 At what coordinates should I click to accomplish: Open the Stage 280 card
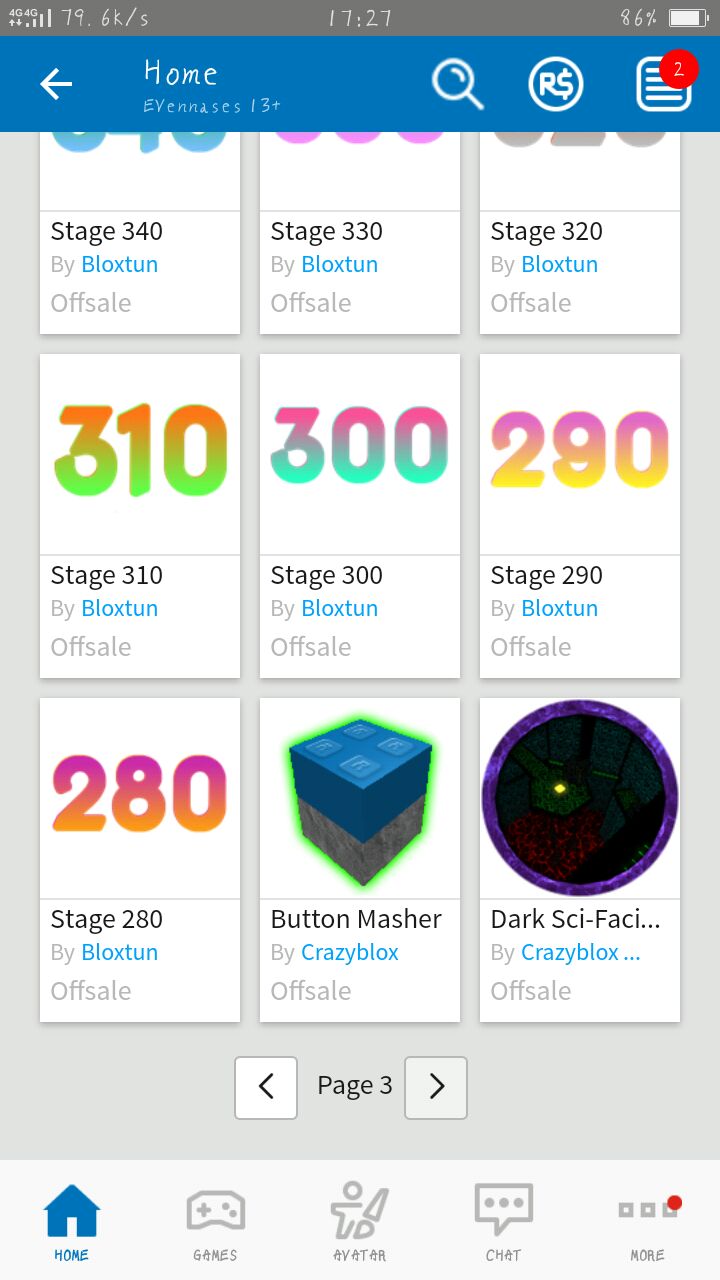[140, 799]
